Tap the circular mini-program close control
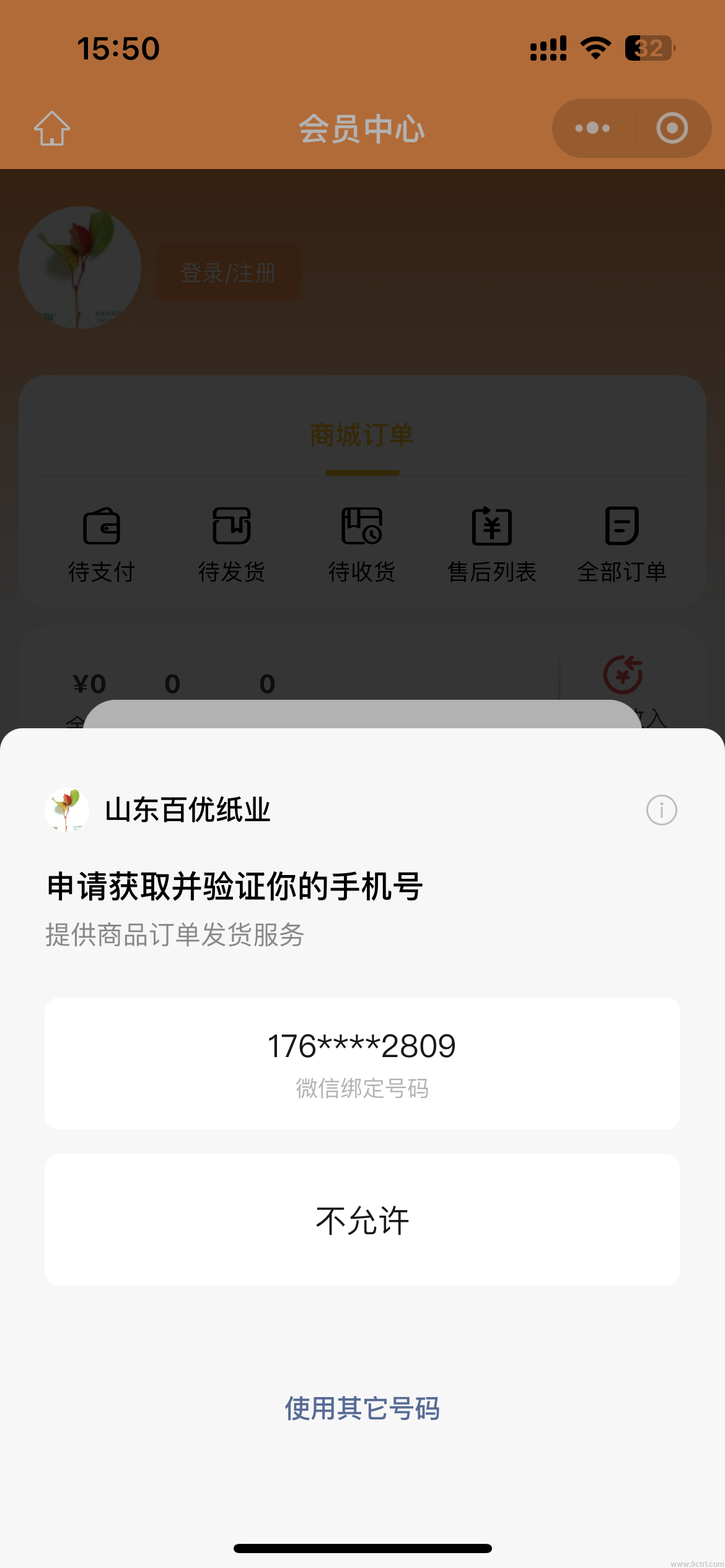Screen dimensions: 725x1568 coord(671,128)
